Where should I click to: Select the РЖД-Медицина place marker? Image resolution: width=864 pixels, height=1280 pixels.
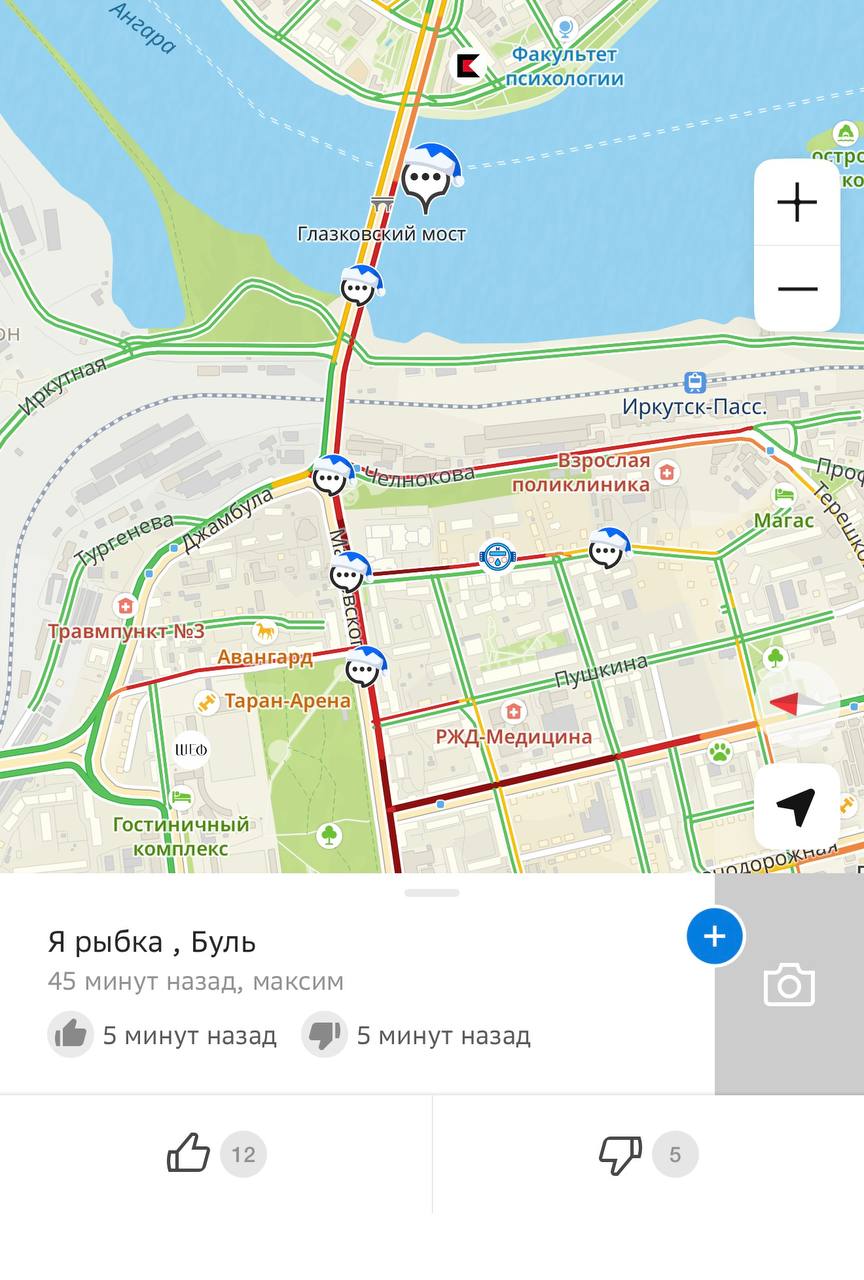[x=514, y=711]
